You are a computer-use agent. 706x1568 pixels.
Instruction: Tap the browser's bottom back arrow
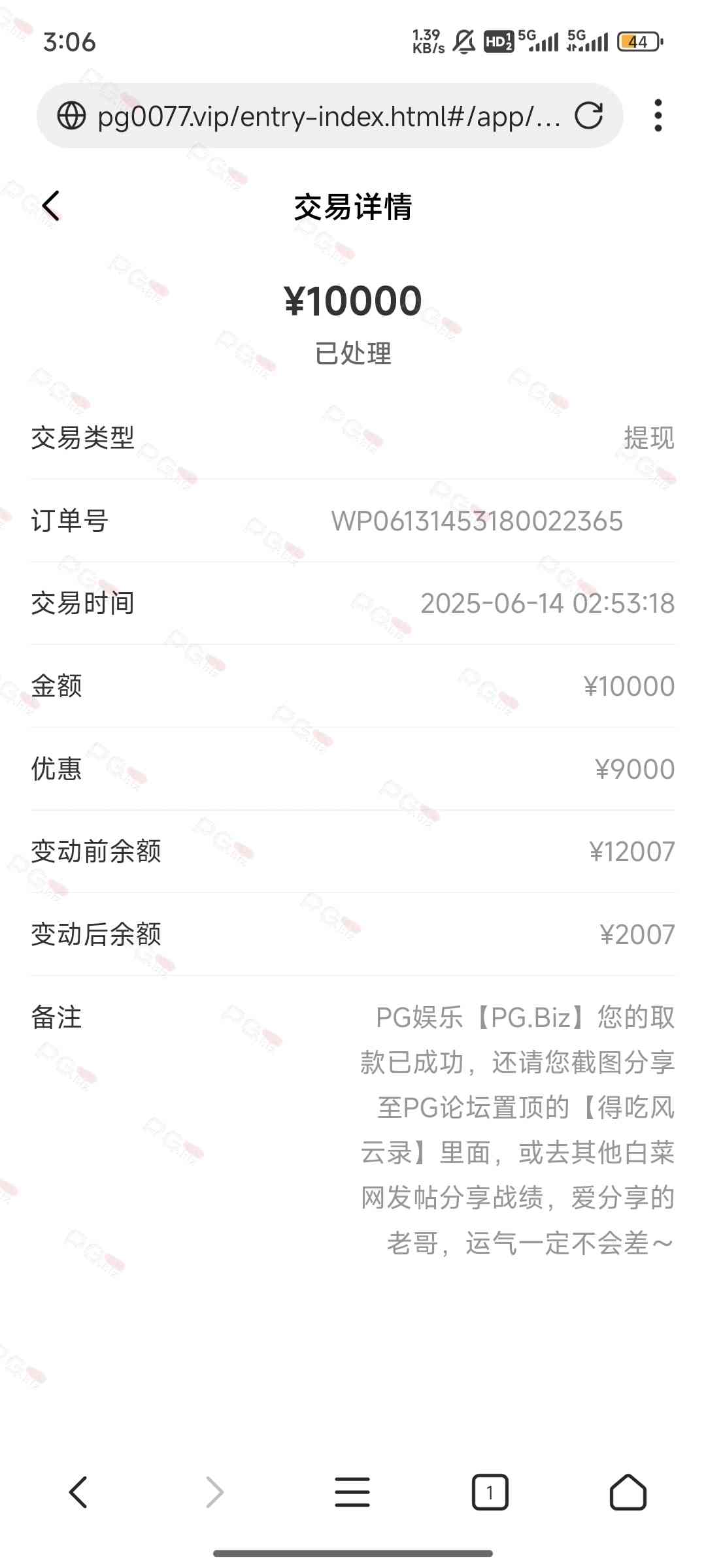tap(78, 1492)
